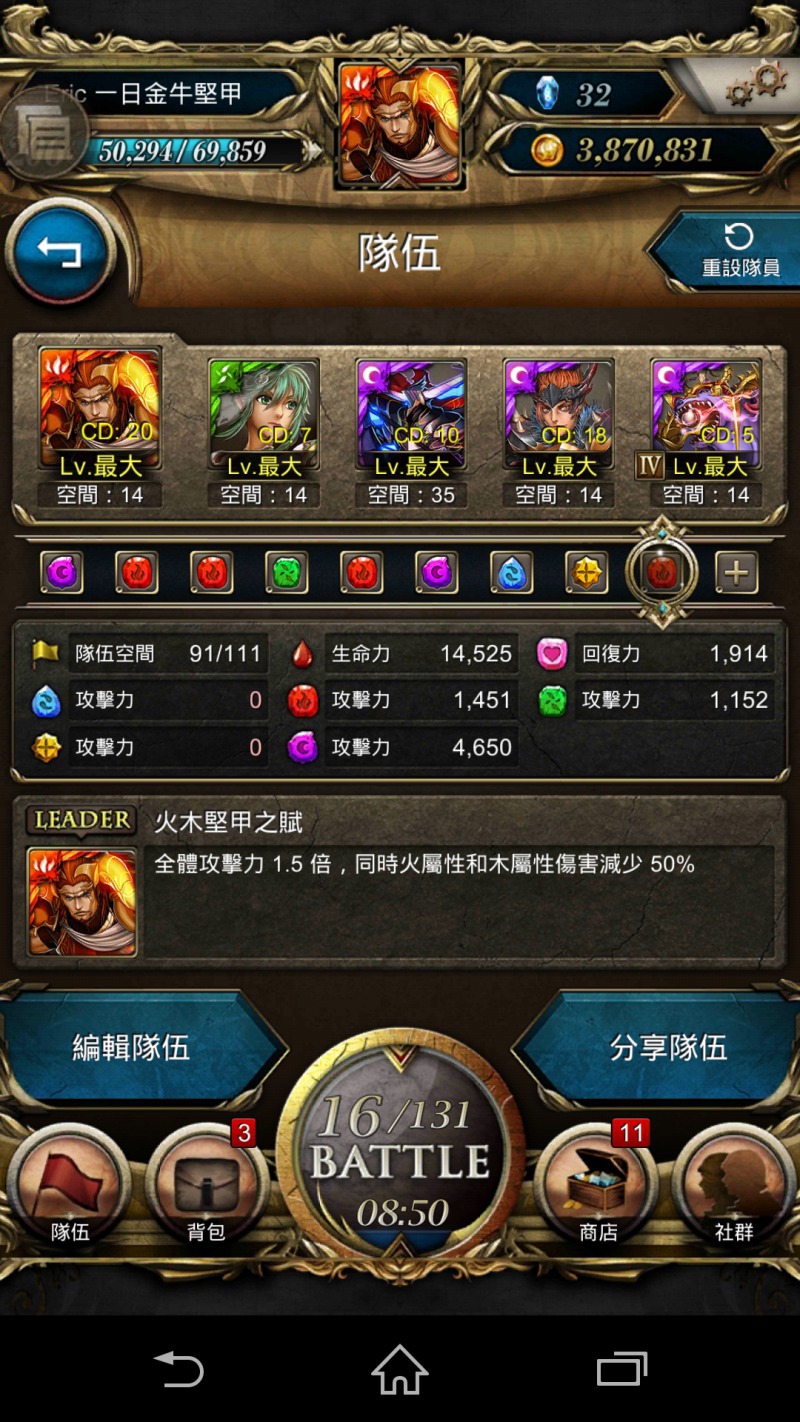Tap the system home button
This screenshot has height=1422, width=800.
400,1369
